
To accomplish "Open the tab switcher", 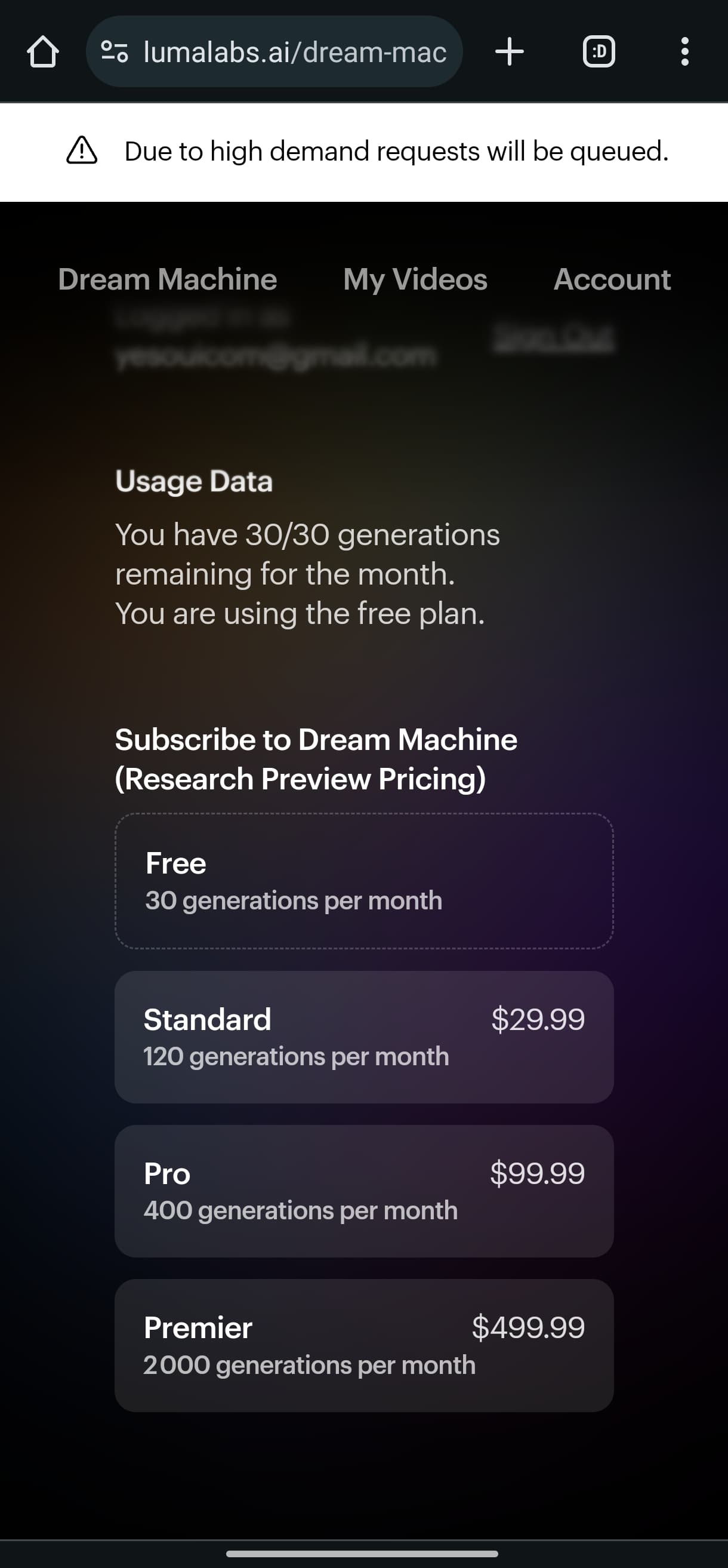I will (599, 52).
